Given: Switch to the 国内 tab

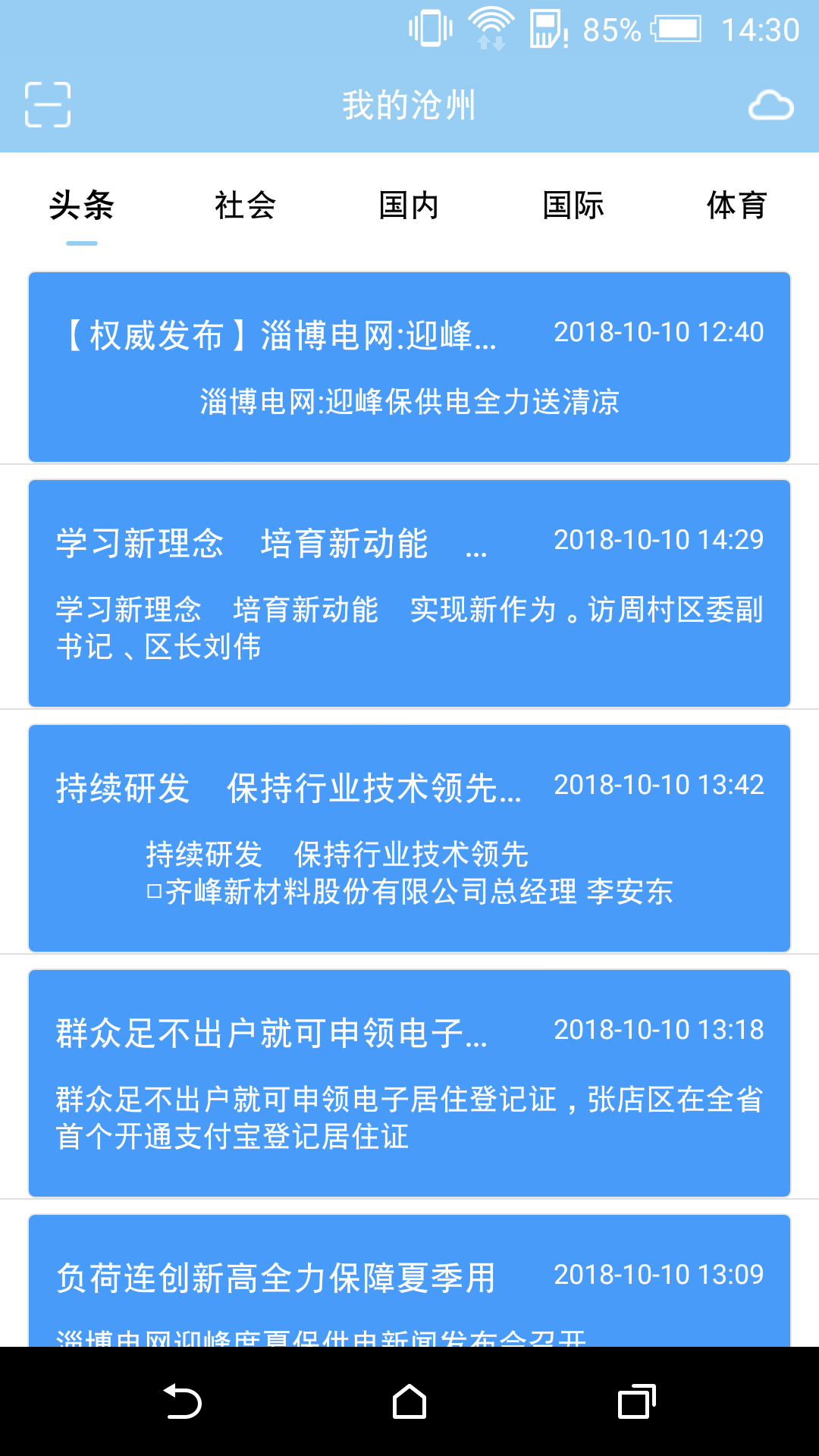Looking at the screenshot, I should [x=409, y=206].
